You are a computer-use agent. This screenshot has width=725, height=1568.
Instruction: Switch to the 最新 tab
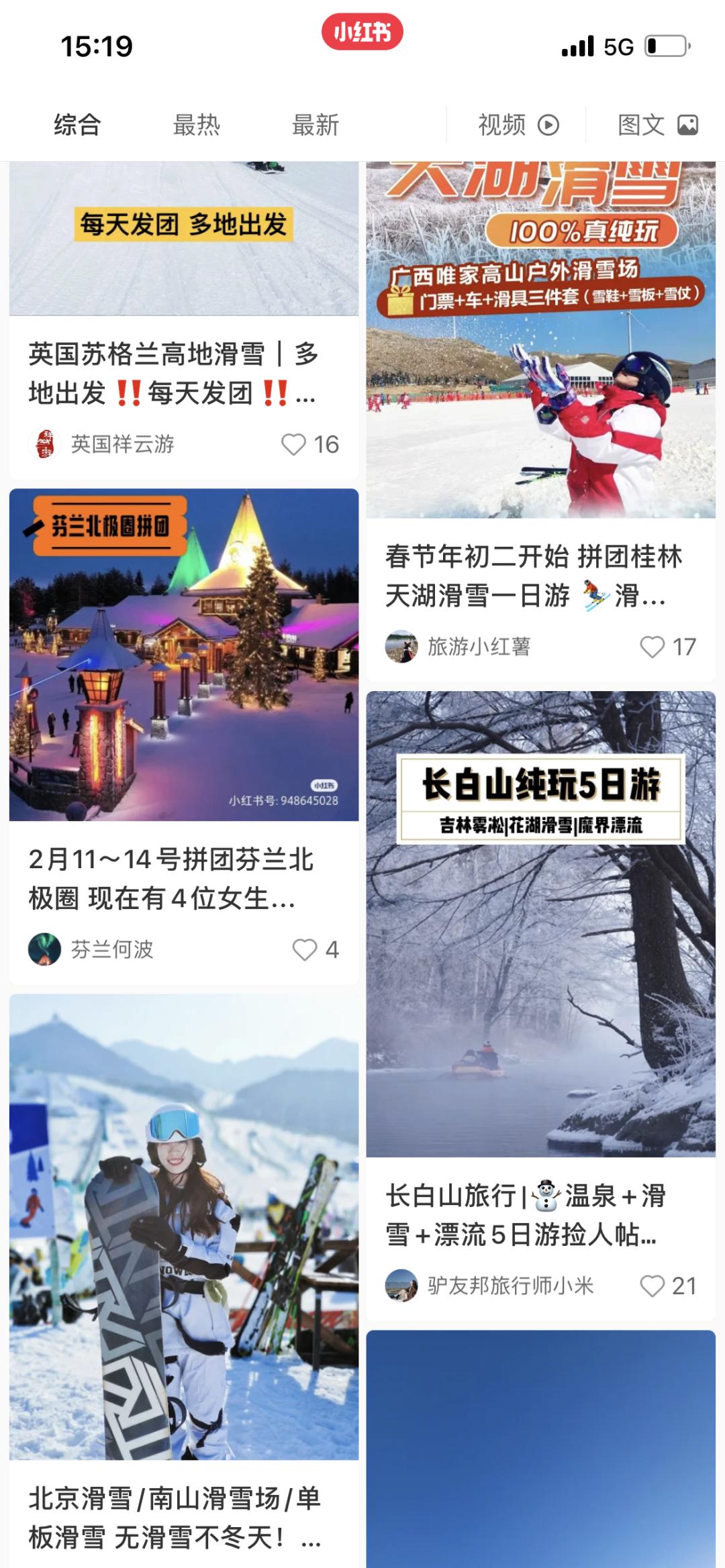click(x=315, y=125)
